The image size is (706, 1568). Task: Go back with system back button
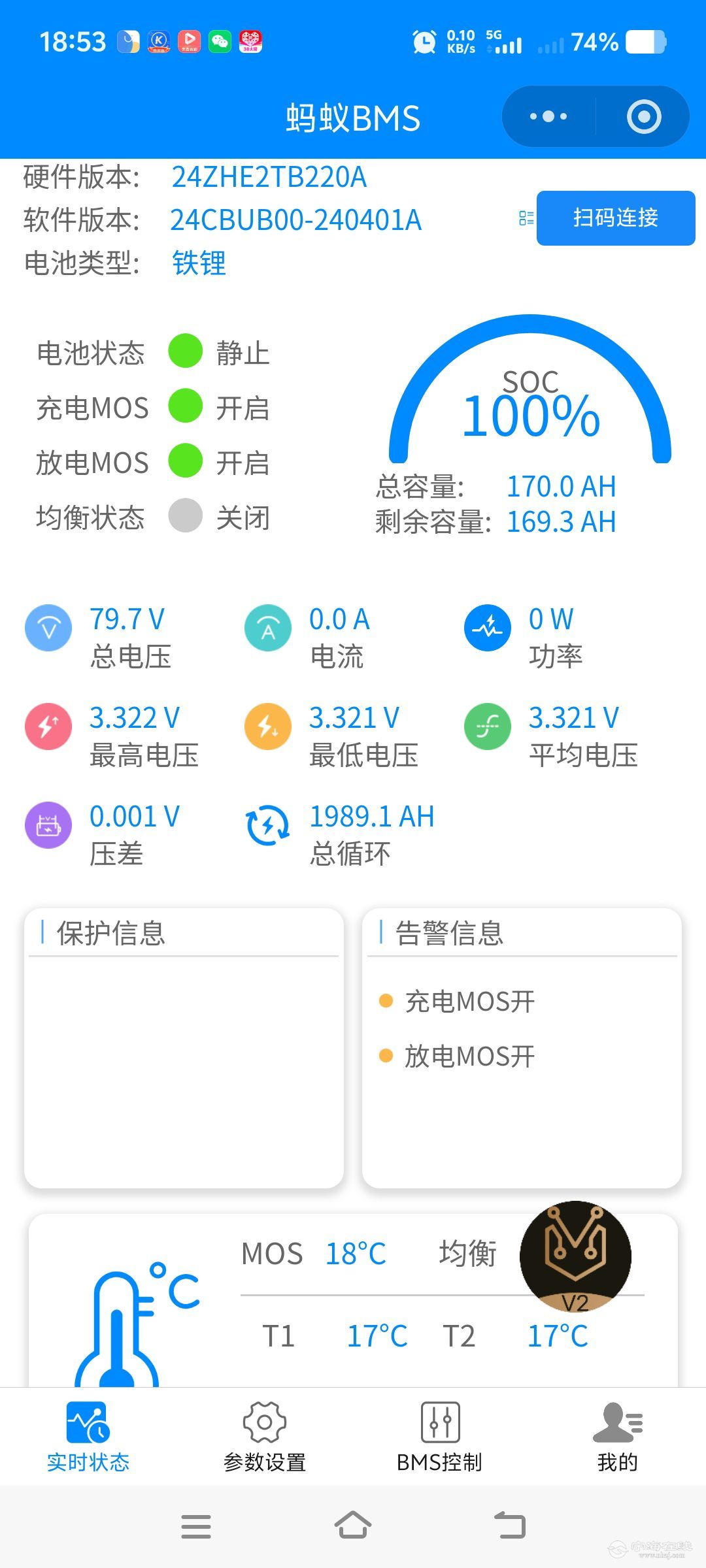click(x=510, y=1526)
